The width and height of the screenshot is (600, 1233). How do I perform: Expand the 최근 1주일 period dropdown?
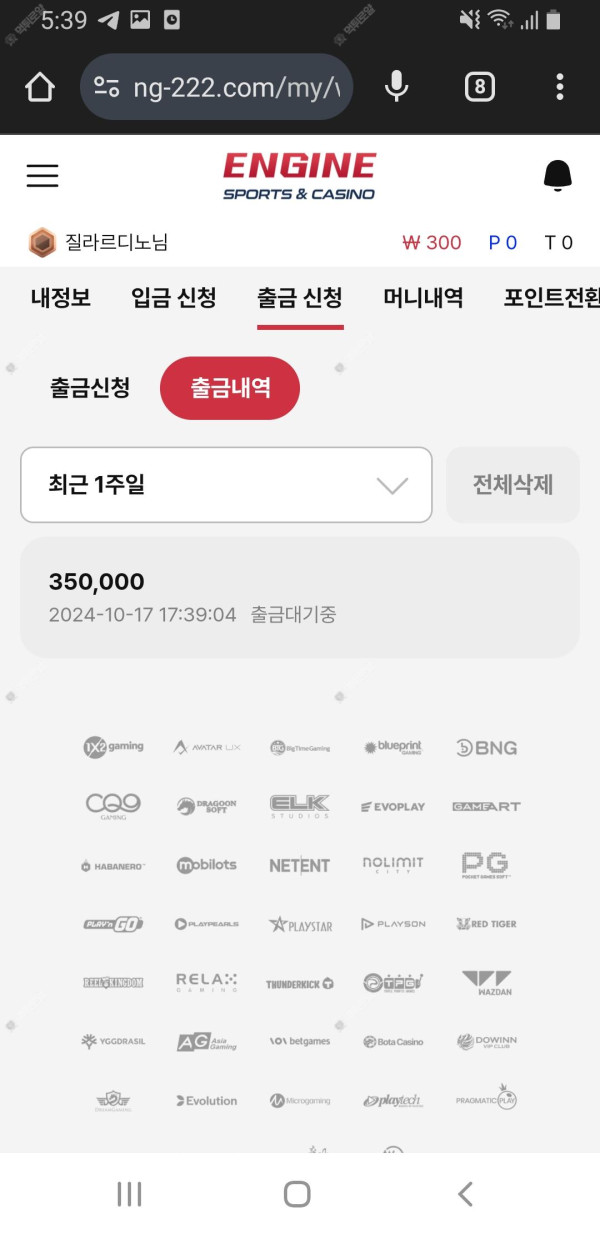click(x=226, y=485)
